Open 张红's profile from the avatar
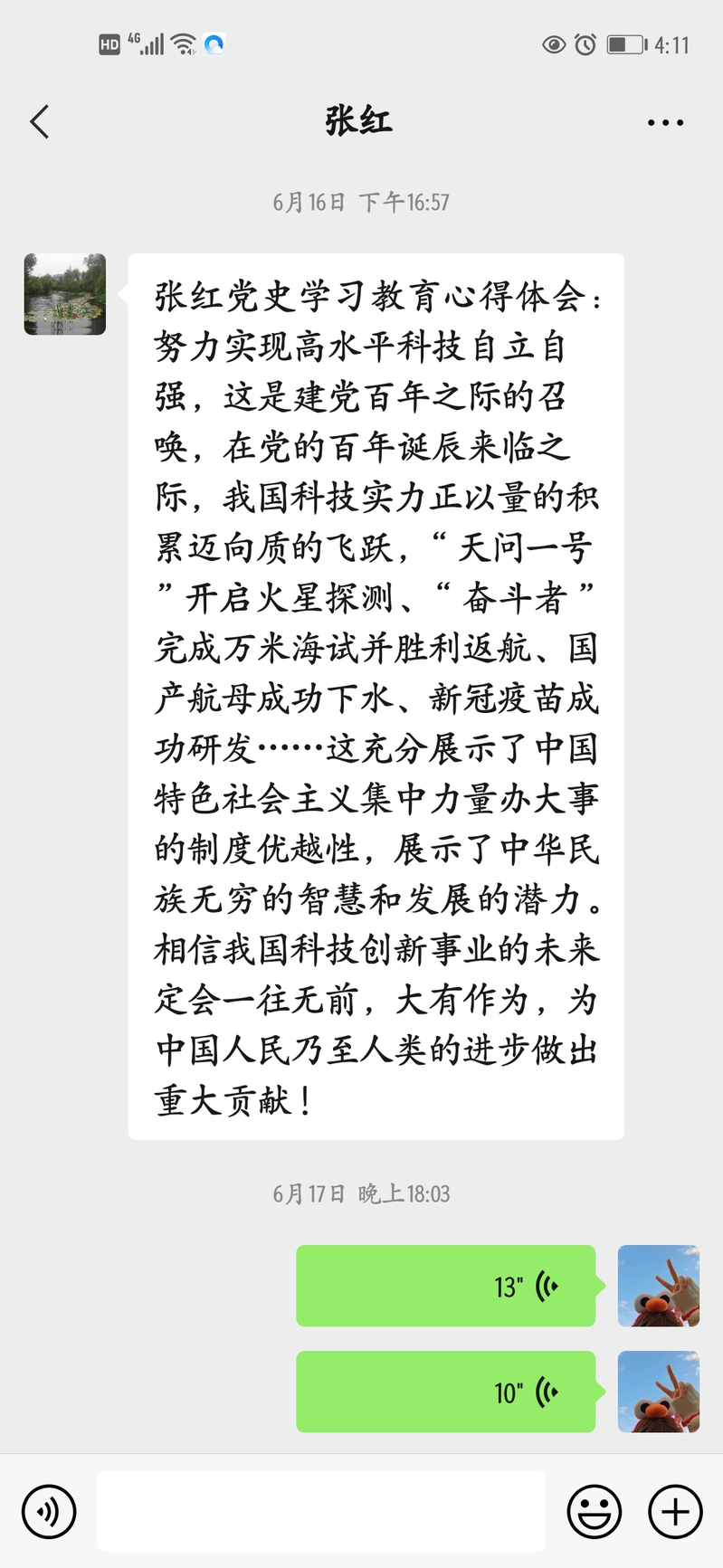Image resolution: width=723 pixels, height=1568 pixels. click(x=65, y=295)
